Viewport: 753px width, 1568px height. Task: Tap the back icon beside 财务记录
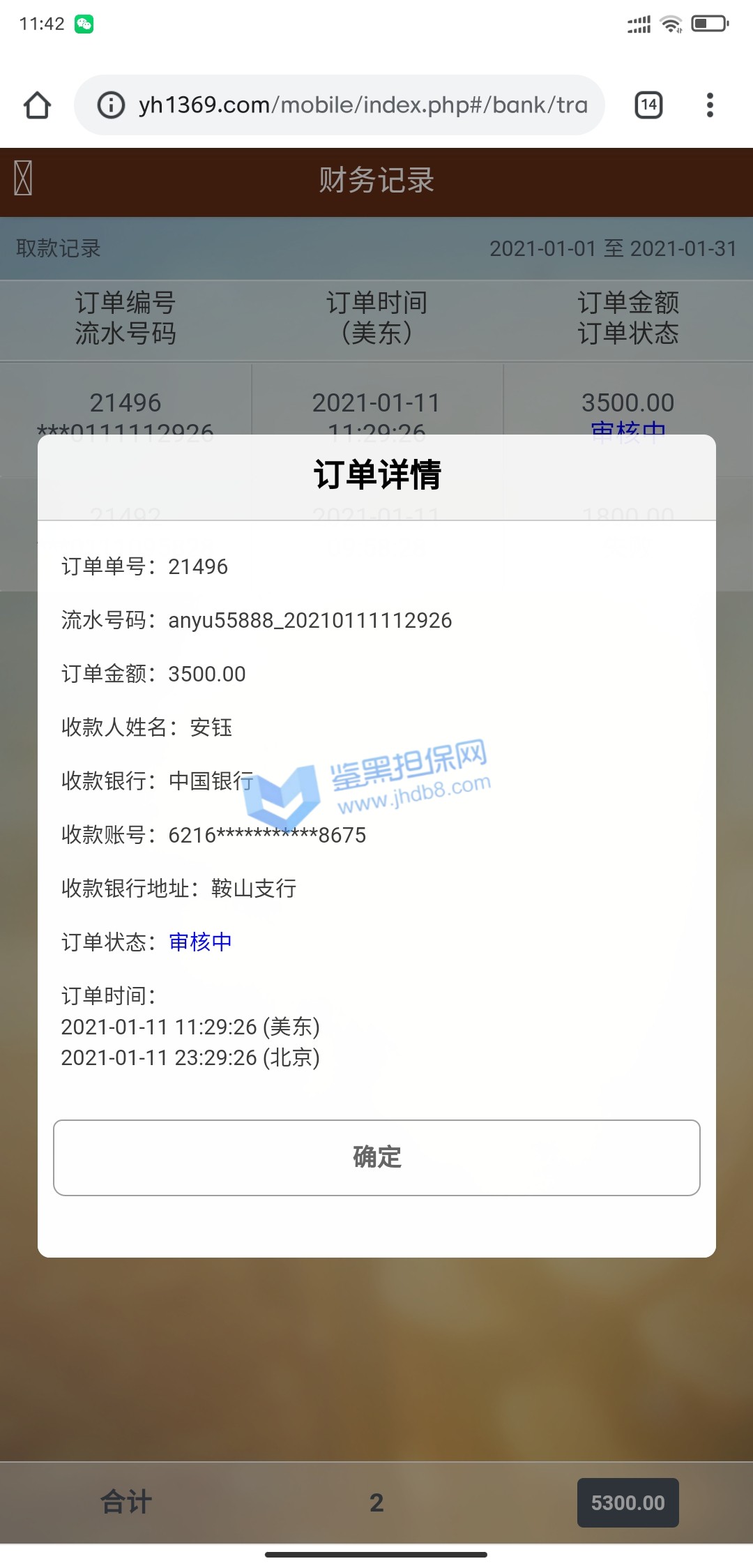[23, 179]
